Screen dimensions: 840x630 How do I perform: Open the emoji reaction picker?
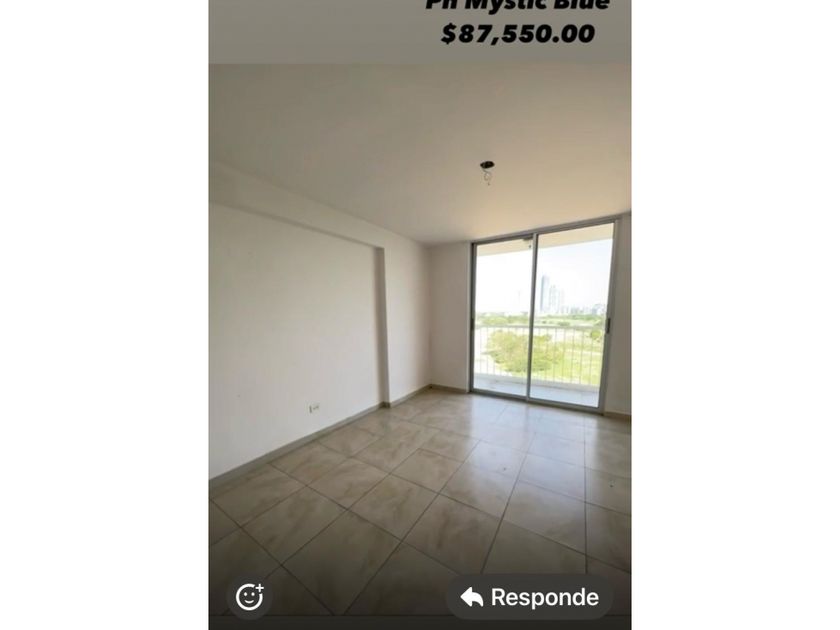pos(249,597)
